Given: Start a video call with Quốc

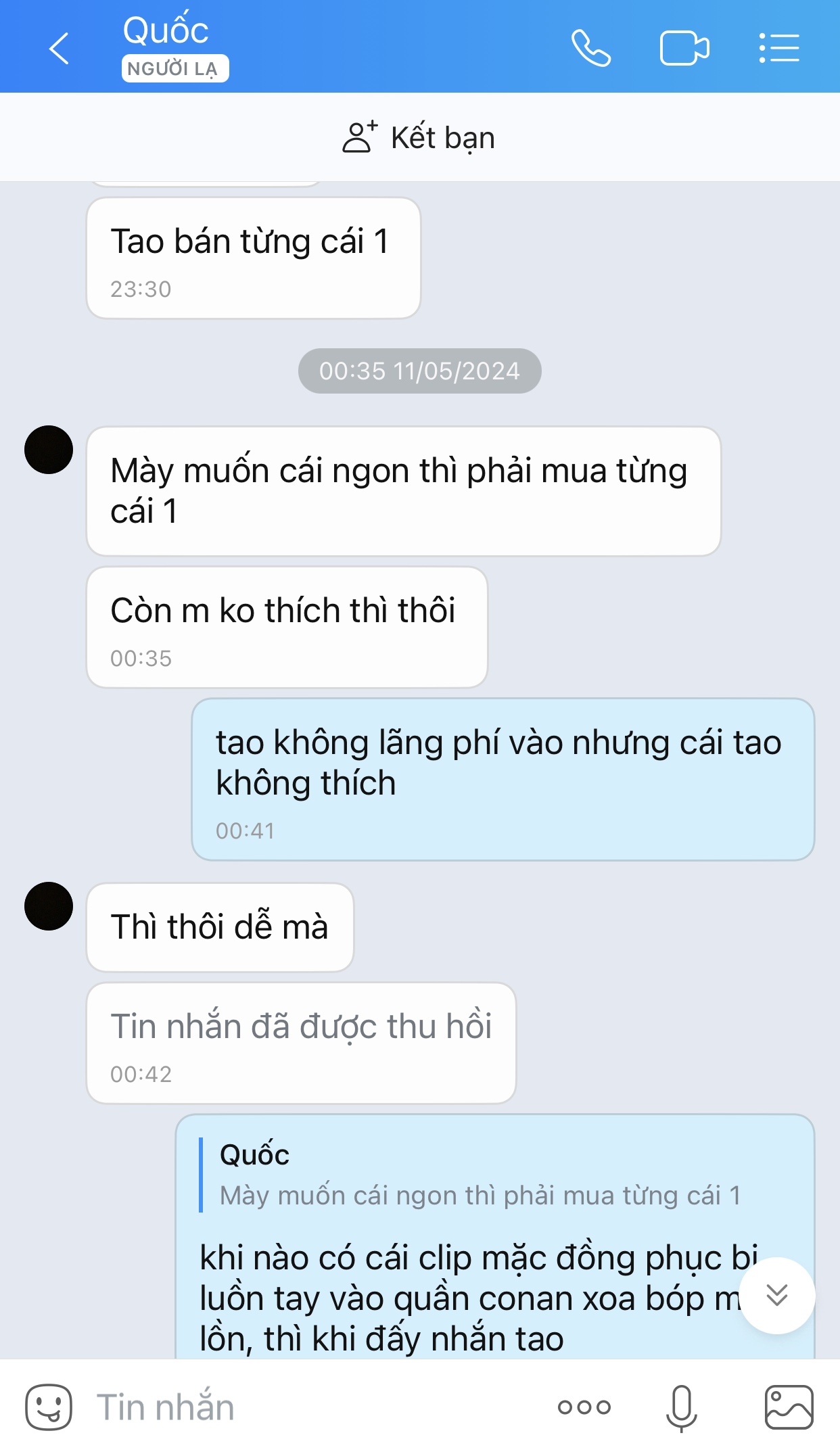Looking at the screenshot, I should [684, 49].
